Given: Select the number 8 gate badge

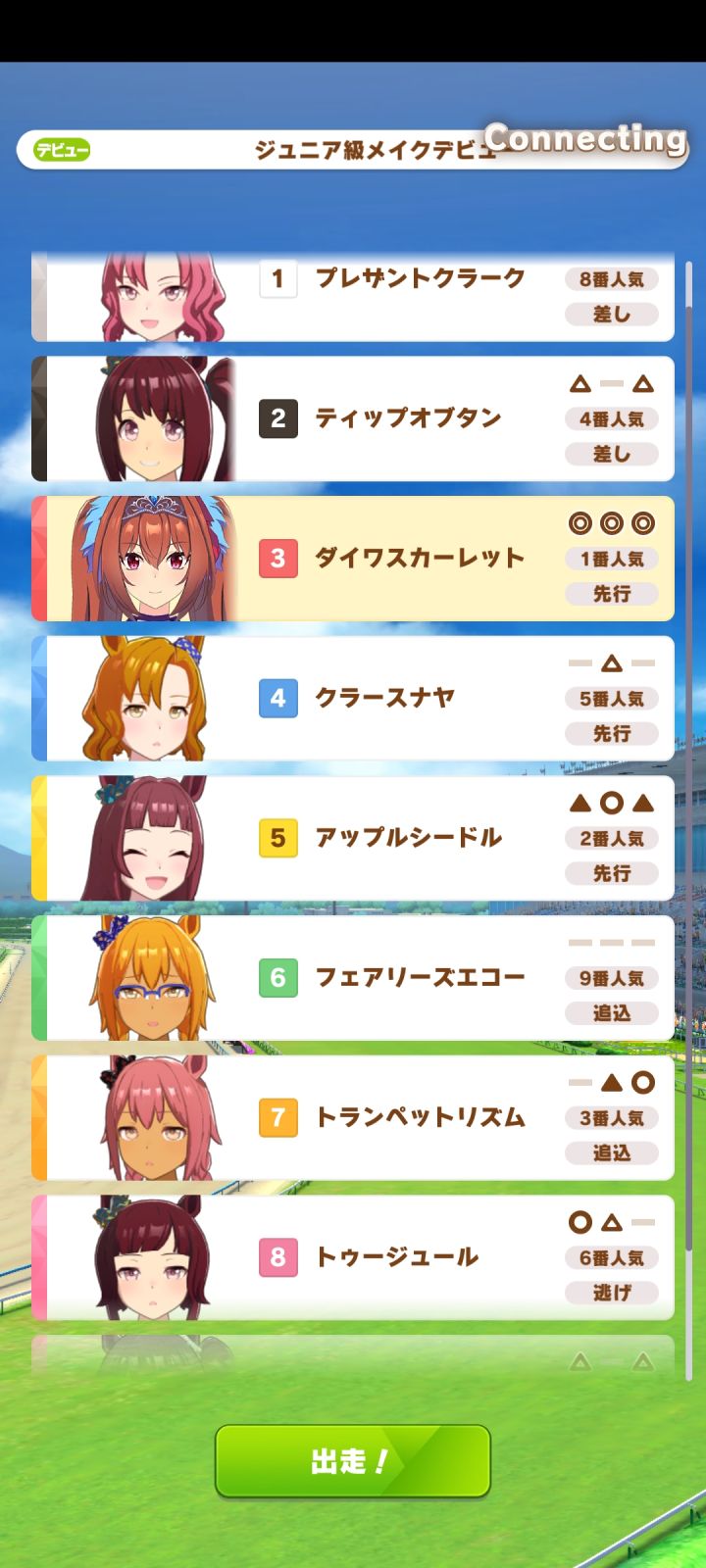Looking at the screenshot, I should (277, 1257).
